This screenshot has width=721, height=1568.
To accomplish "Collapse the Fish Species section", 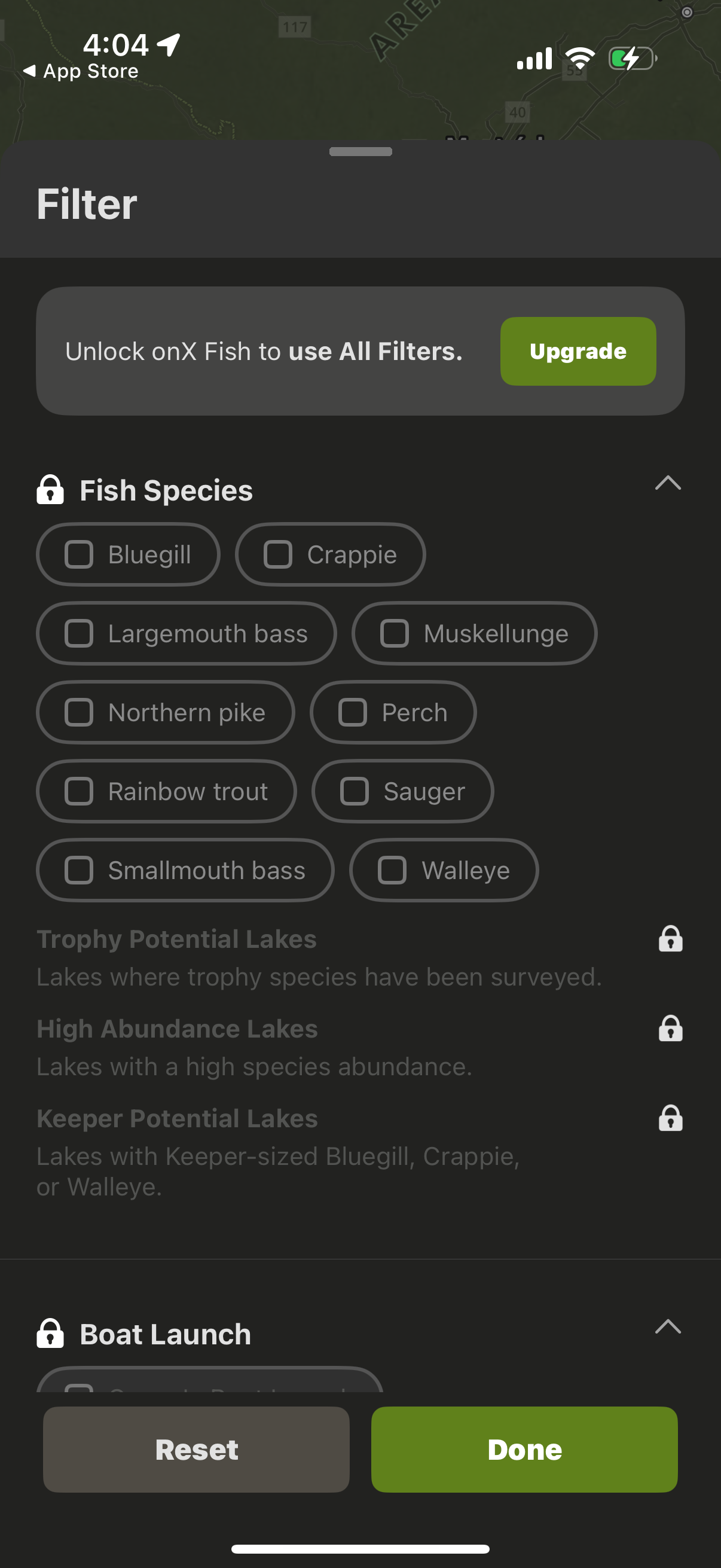I will coord(668,484).
